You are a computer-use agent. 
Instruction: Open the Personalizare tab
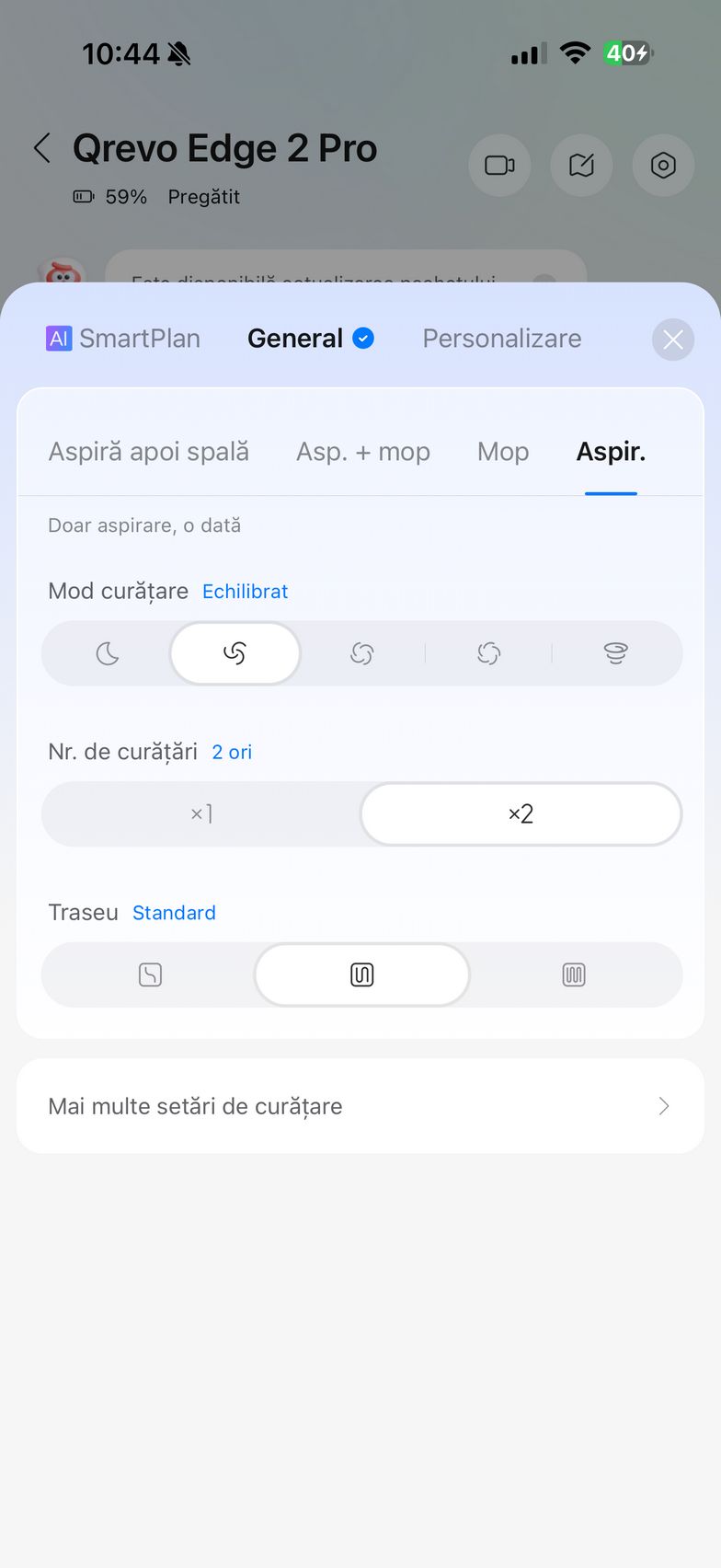(x=501, y=339)
